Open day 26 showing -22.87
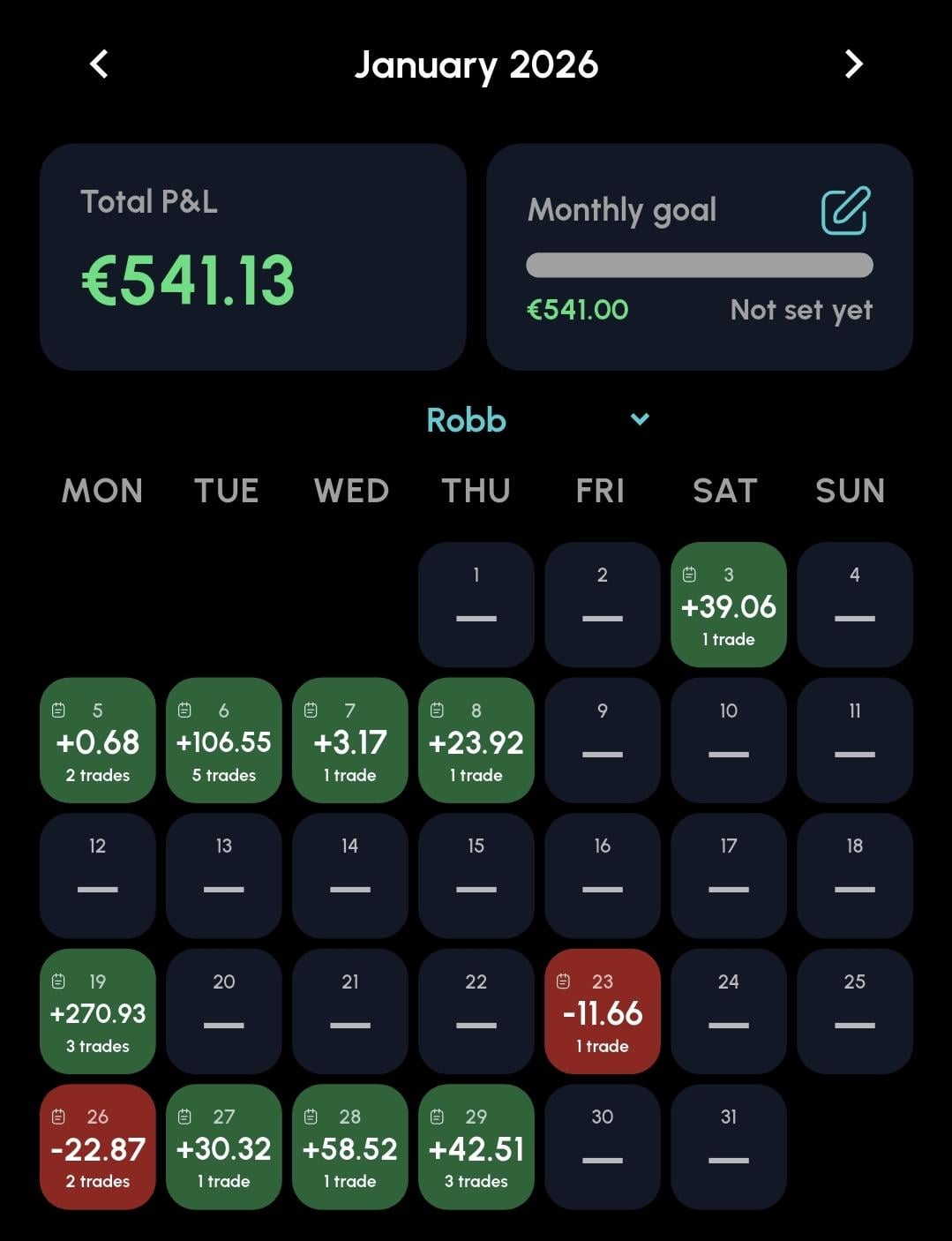This screenshot has width=952, height=1241. click(98, 1147)
